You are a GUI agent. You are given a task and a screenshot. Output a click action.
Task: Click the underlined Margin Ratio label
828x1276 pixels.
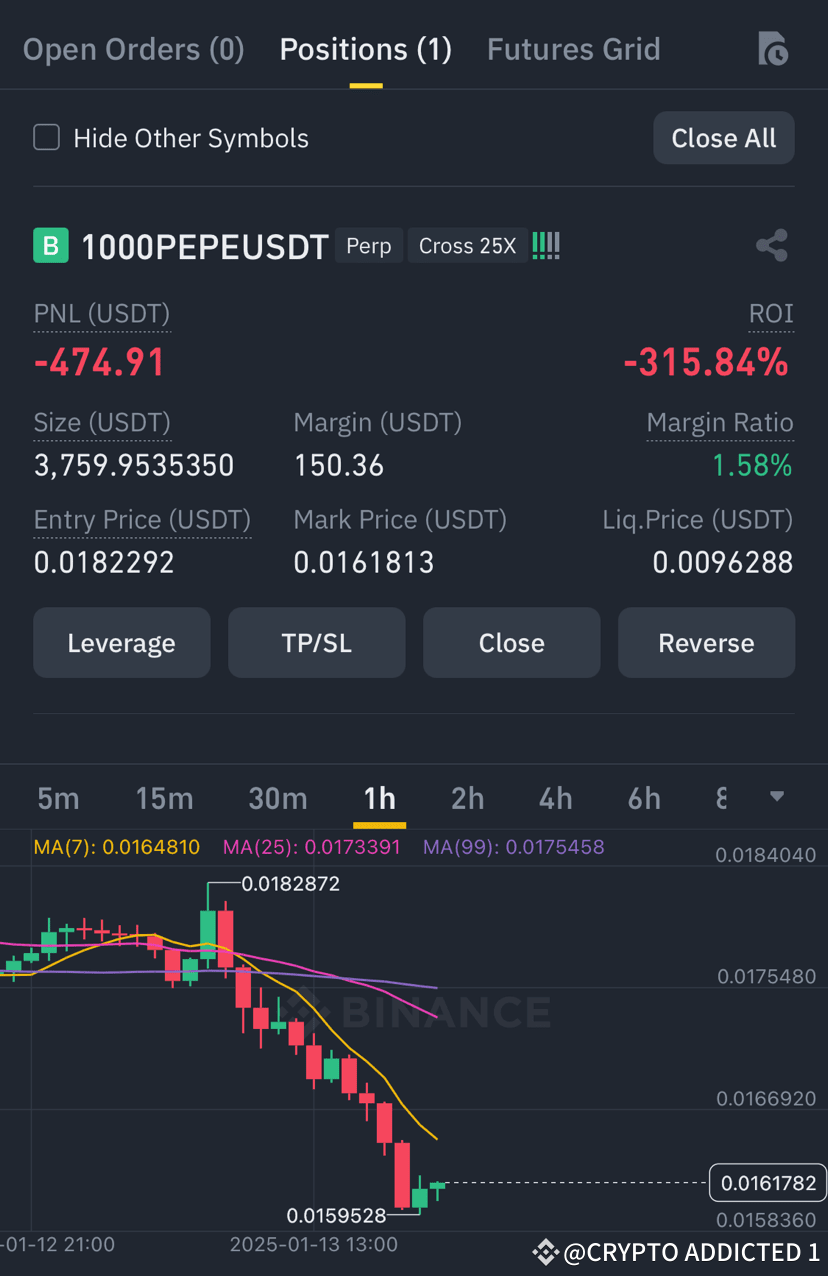720,422
